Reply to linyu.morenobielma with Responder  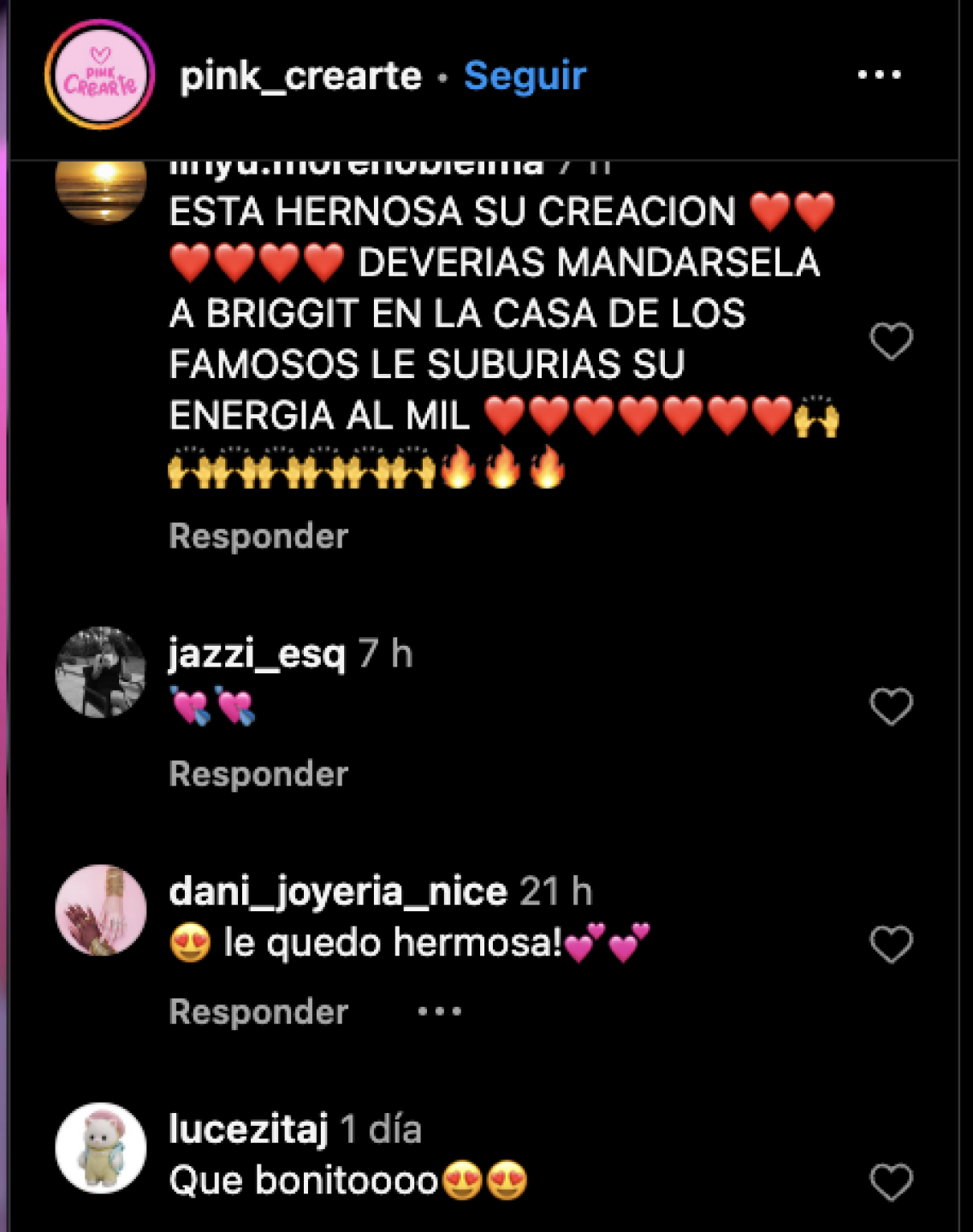click(x=259, y=536)
